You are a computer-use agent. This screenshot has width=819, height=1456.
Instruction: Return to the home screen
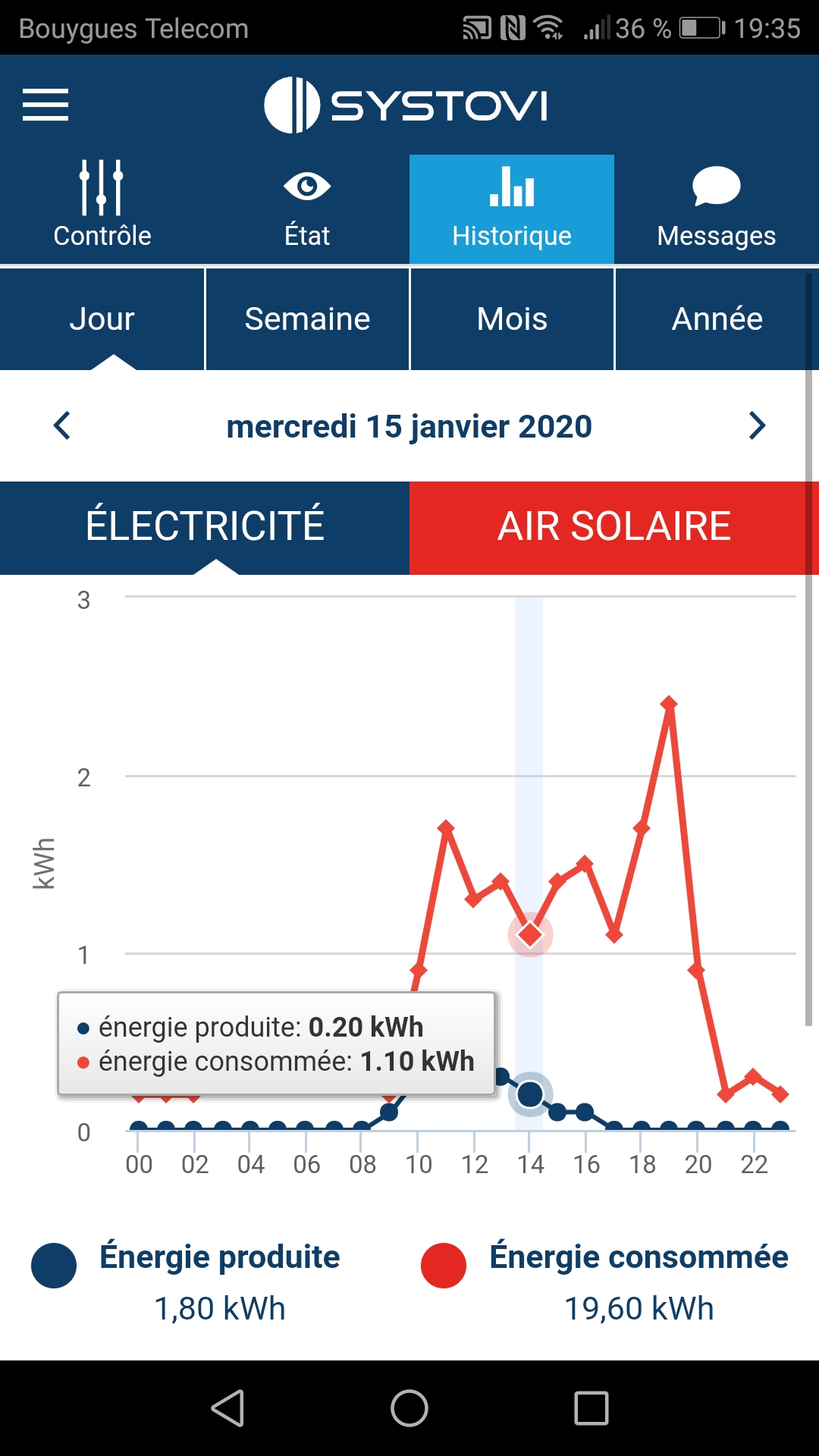409,1408
